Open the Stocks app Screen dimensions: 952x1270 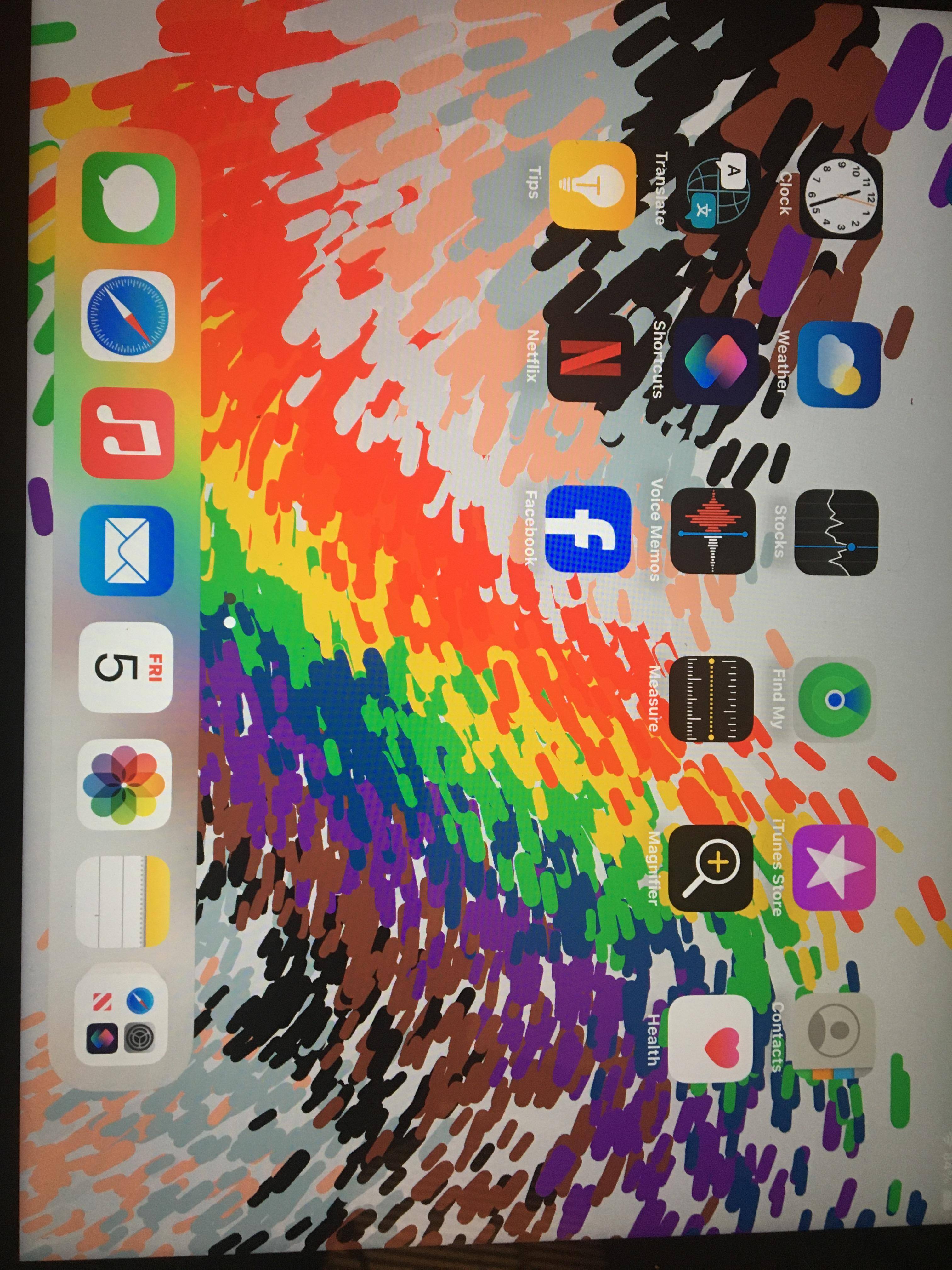click(x=837, y=531)
